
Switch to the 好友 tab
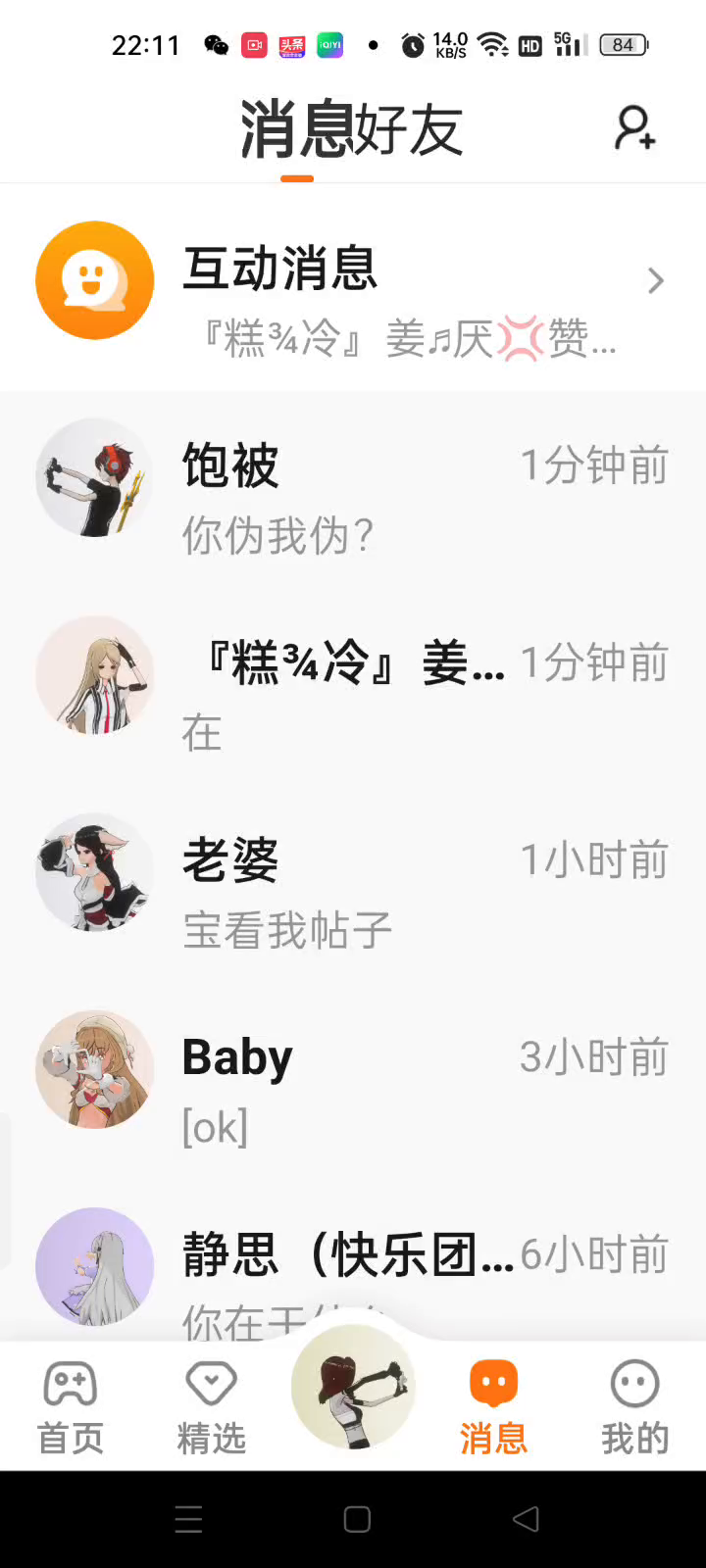(x=408, y=130)
